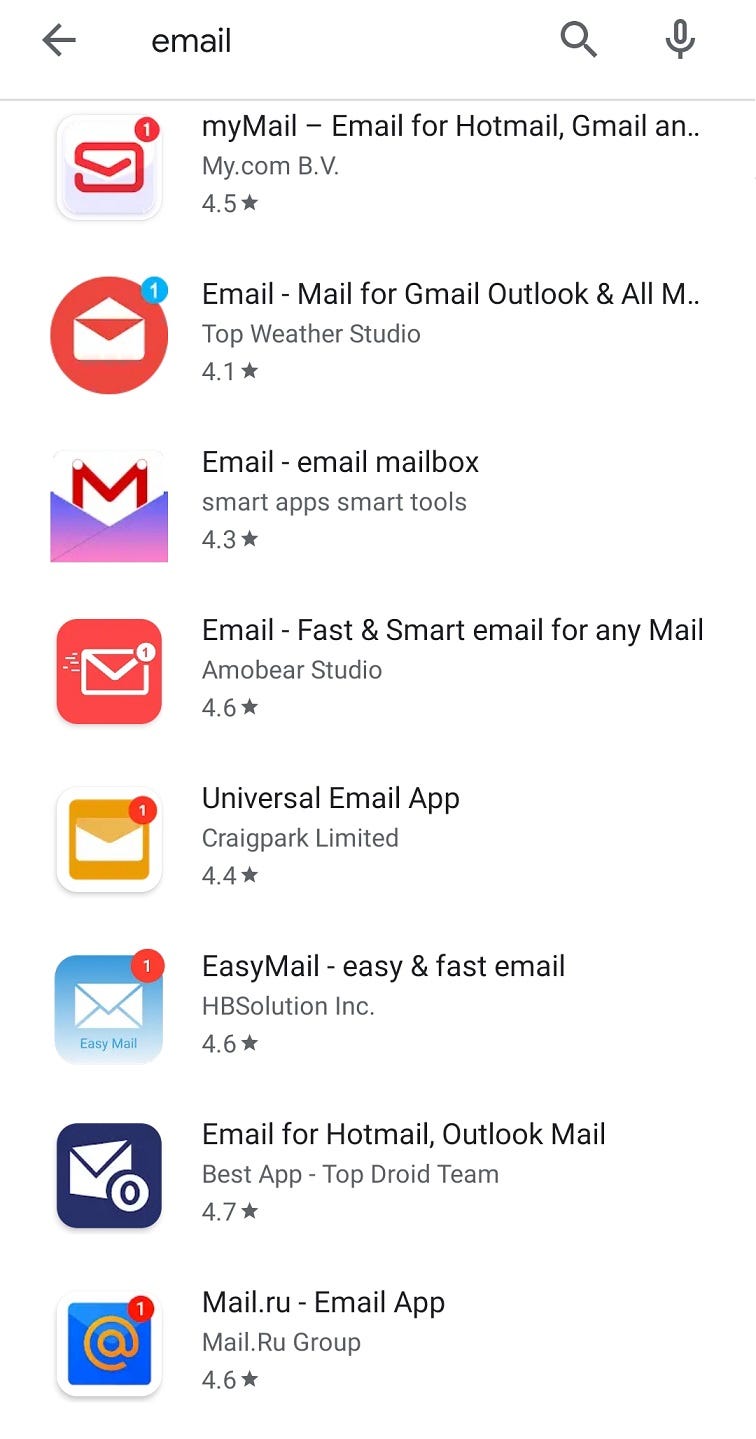
Task: Start voice search with the microphone
Action: (680, 41)
